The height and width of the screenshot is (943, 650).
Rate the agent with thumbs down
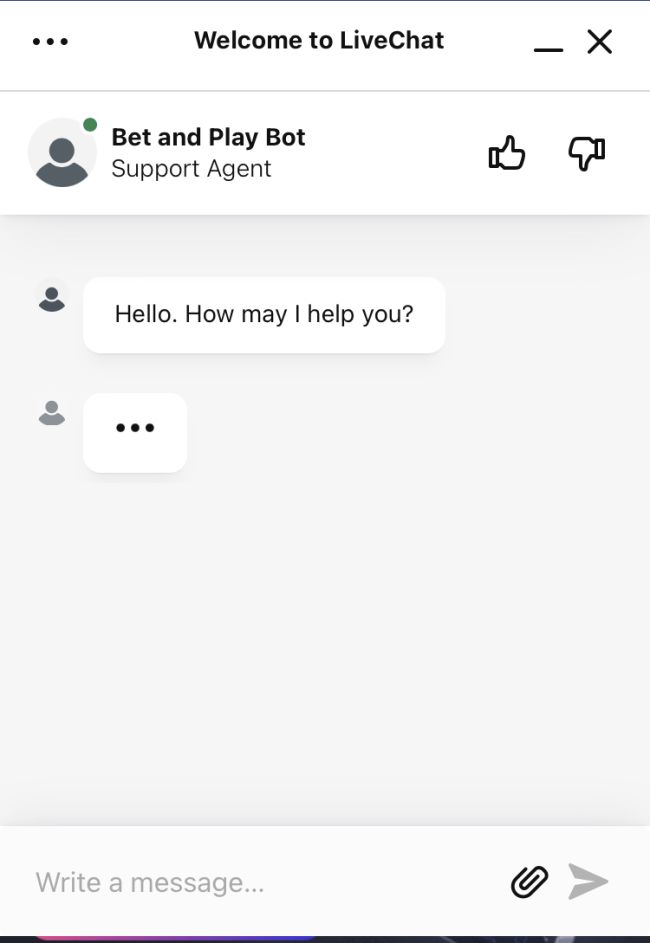[x=587, y=153]
